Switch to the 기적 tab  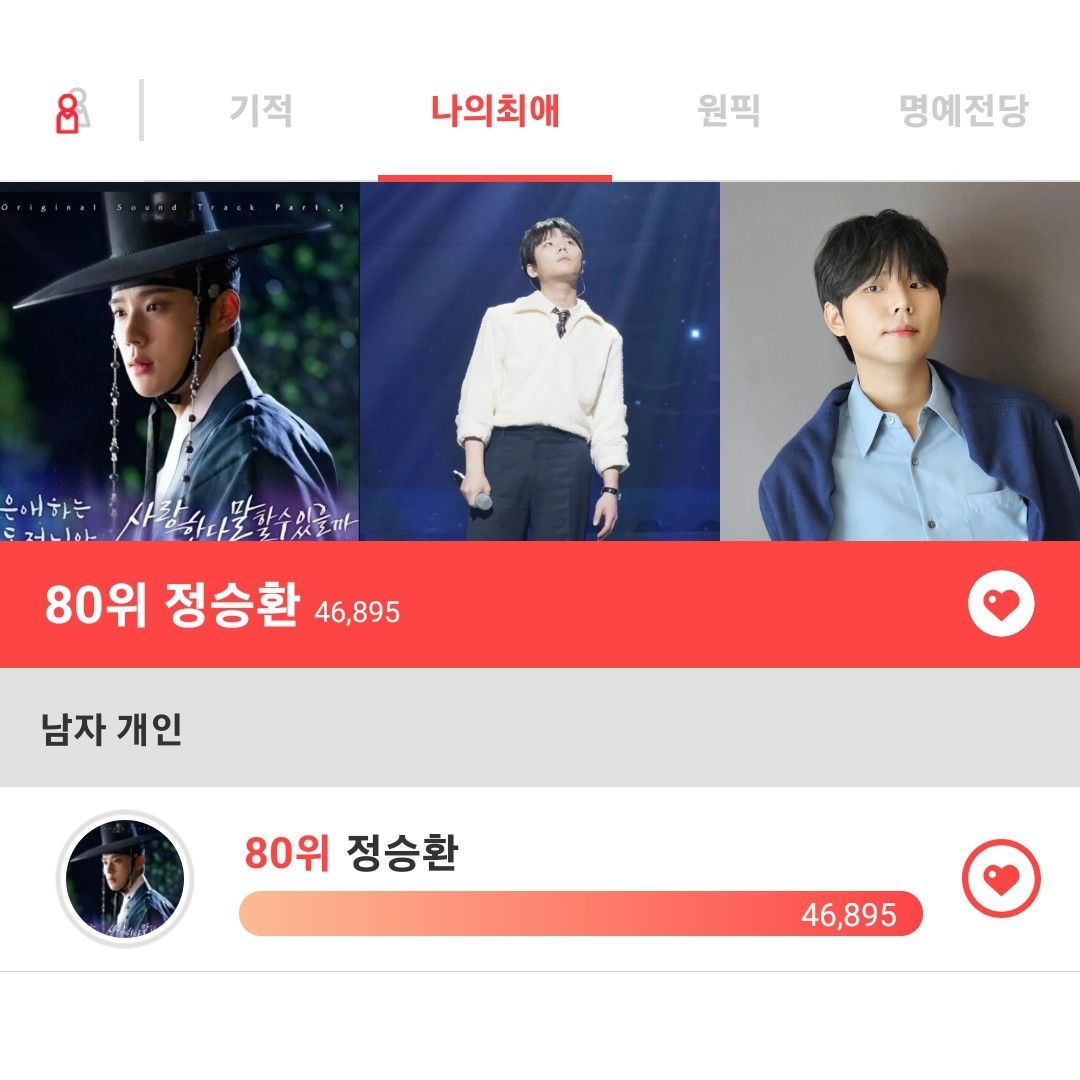coord(261,110)
